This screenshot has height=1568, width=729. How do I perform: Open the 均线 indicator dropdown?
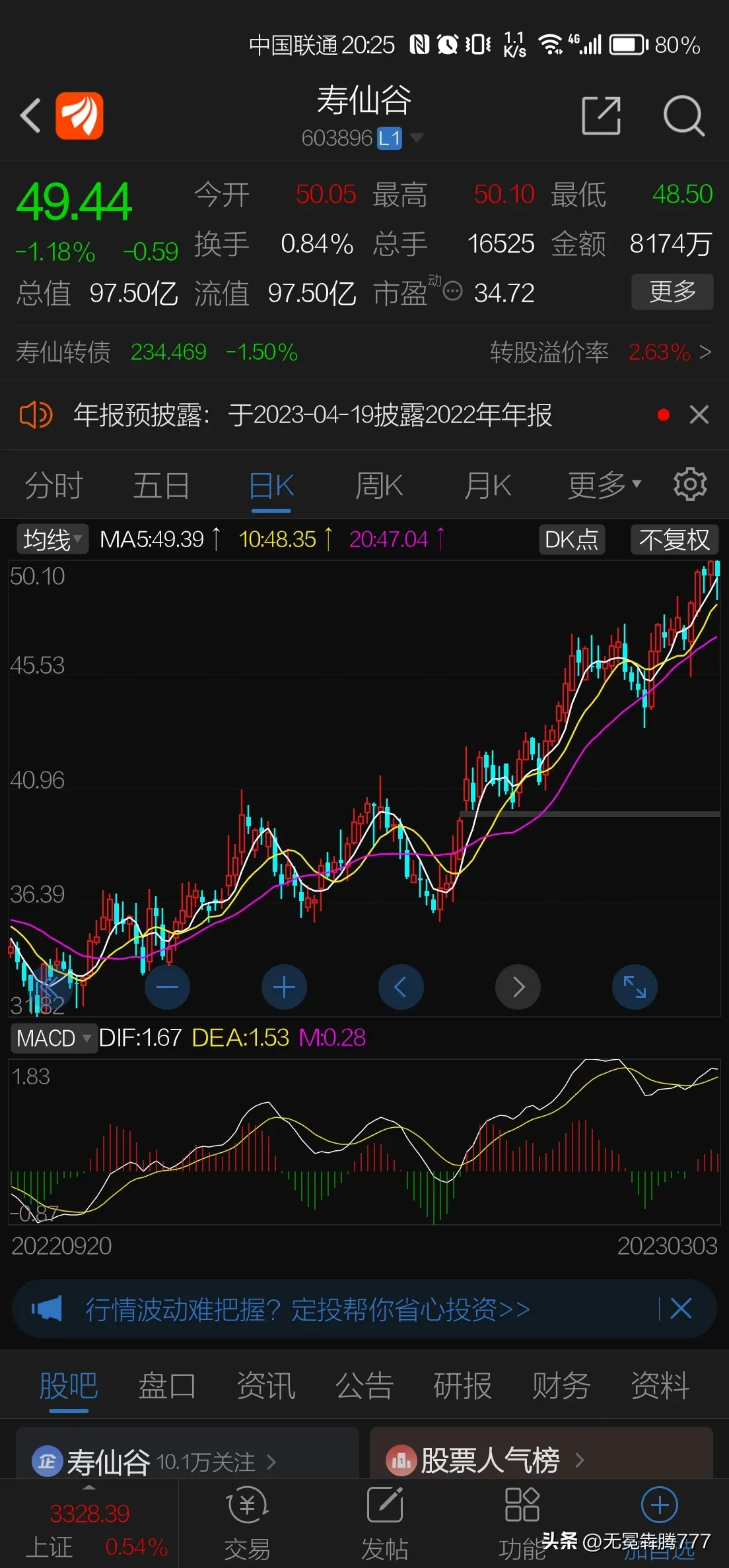52,540
